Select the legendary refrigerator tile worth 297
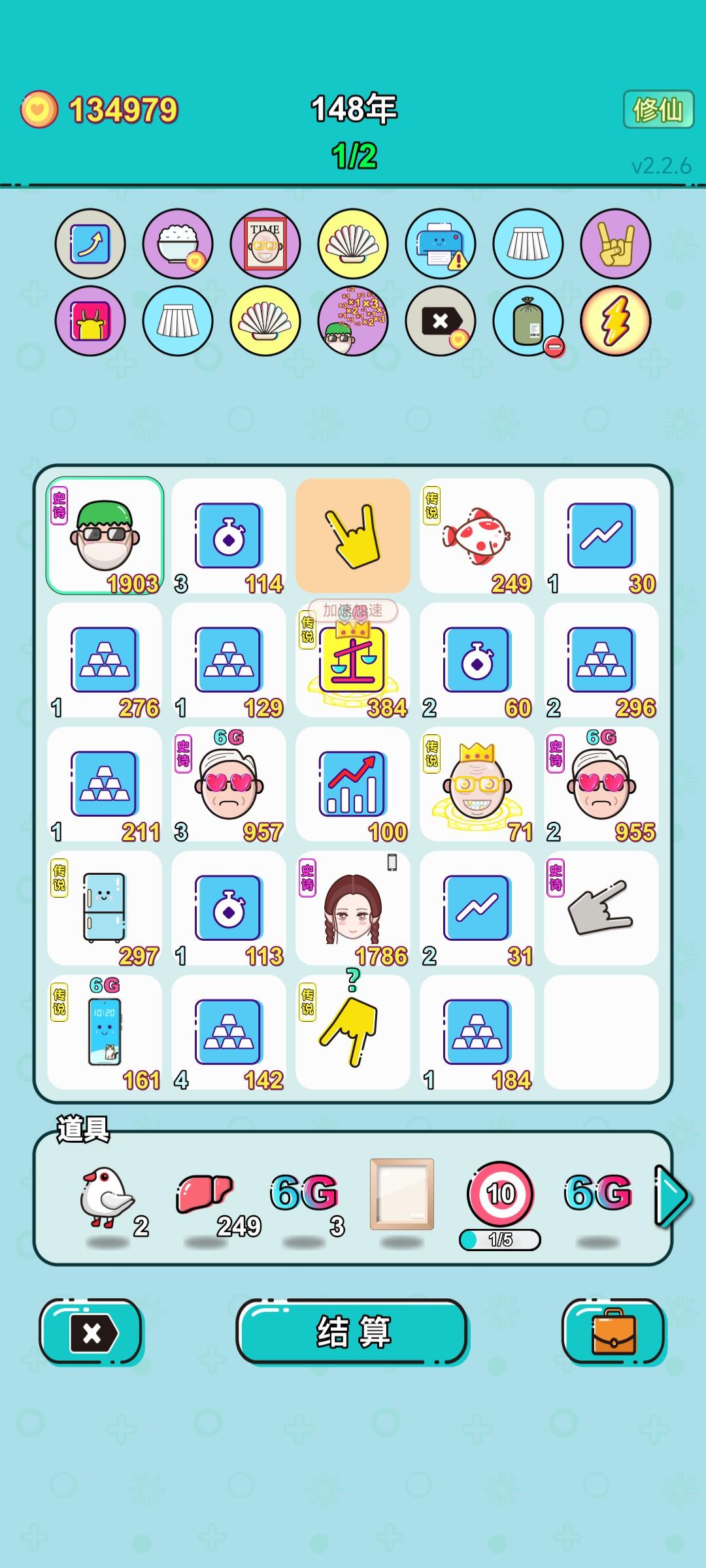This screenshot has height=1568, width=706. coord(105,908)
